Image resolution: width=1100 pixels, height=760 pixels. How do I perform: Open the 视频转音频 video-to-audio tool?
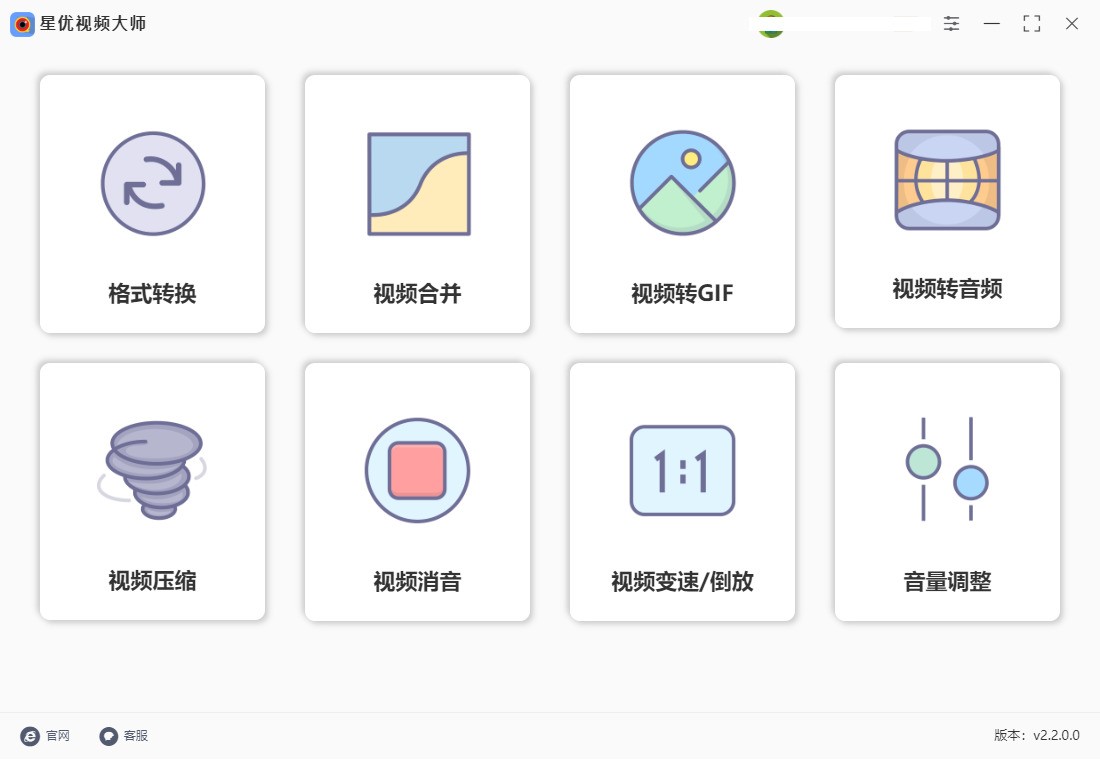point(947,201)
